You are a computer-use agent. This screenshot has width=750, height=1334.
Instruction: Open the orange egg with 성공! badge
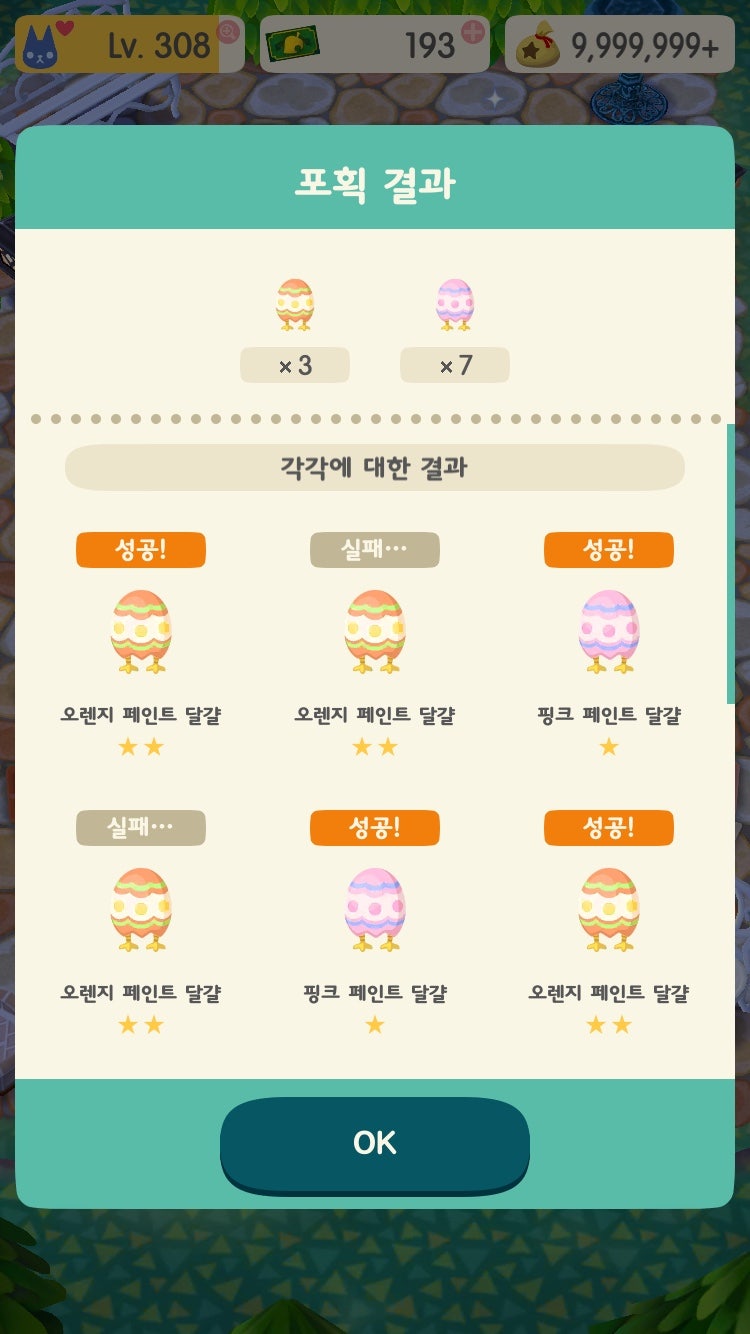click(x=140, y=632)
